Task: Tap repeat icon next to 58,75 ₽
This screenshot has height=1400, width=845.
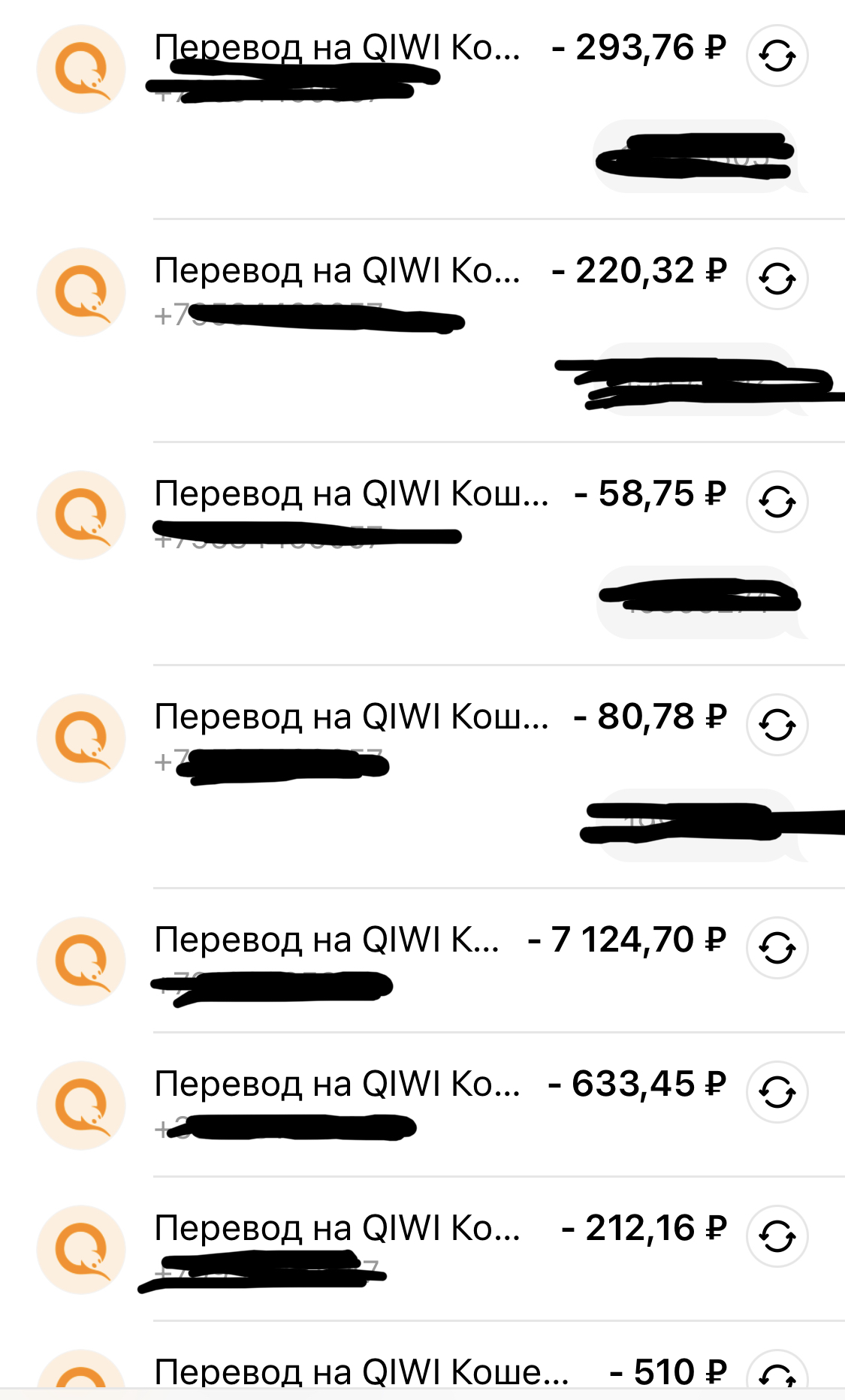Action: pos(777,502)
